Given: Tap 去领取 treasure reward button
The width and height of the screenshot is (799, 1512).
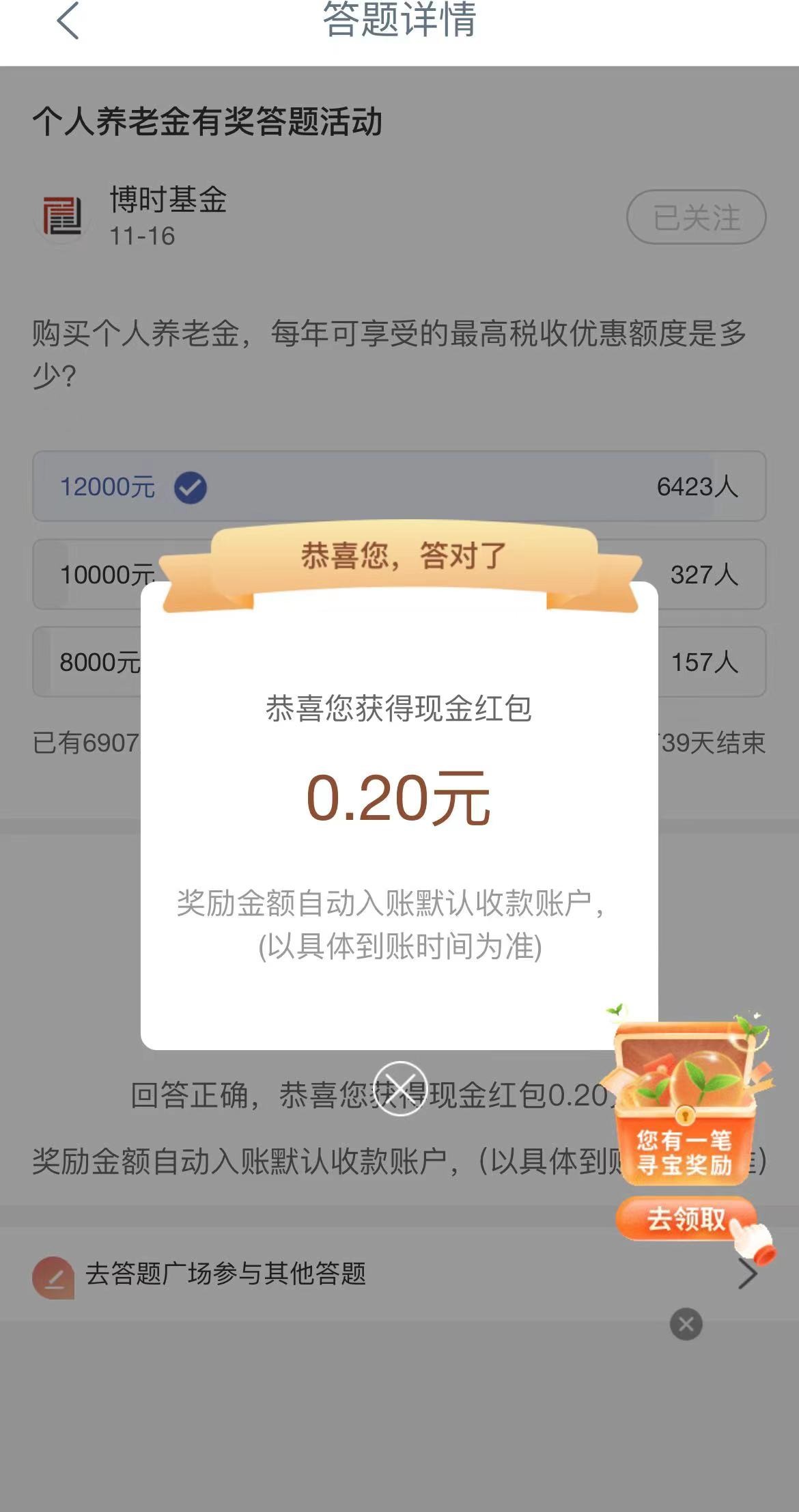Looking at the screenshot, I should click(x=686, y=1218).
